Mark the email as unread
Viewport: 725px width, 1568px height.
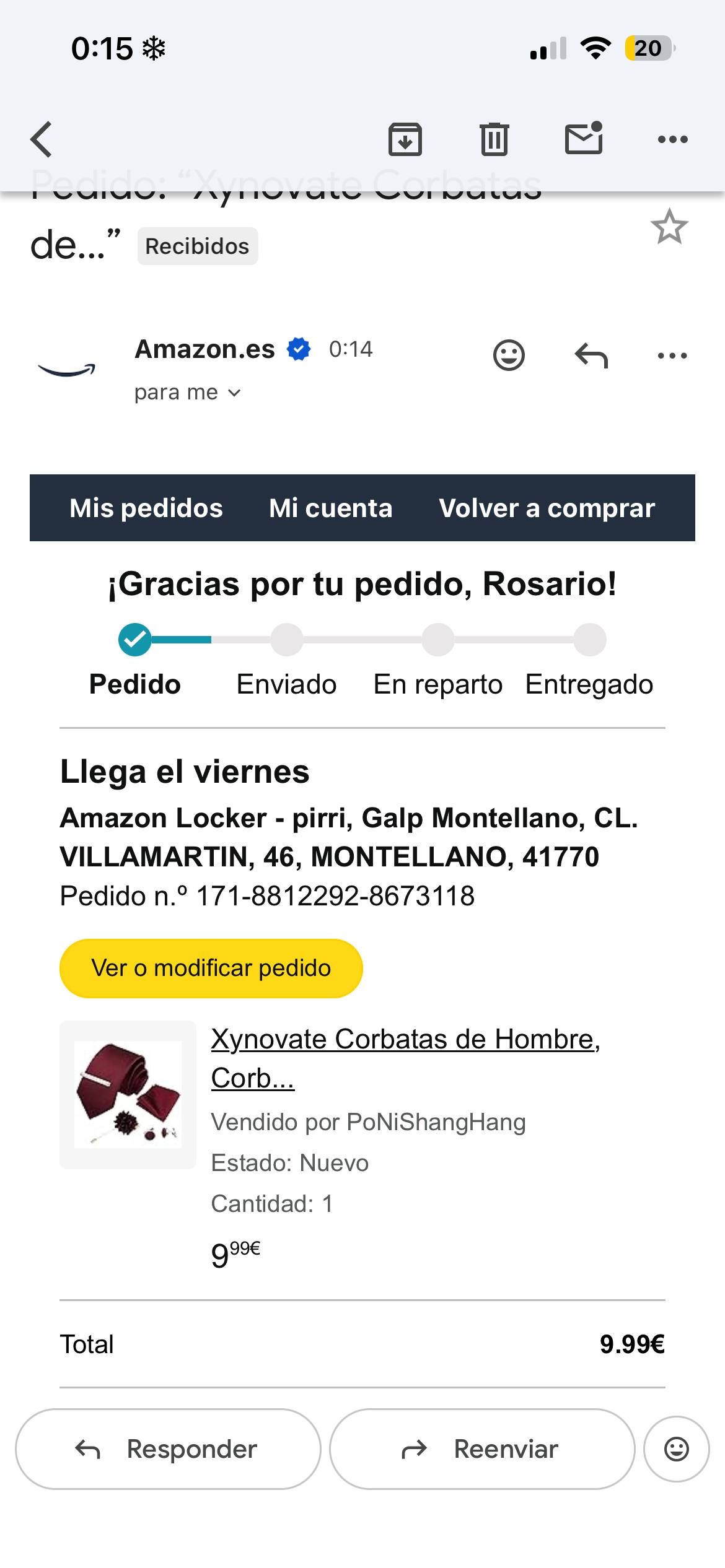(x=584, y=137)
